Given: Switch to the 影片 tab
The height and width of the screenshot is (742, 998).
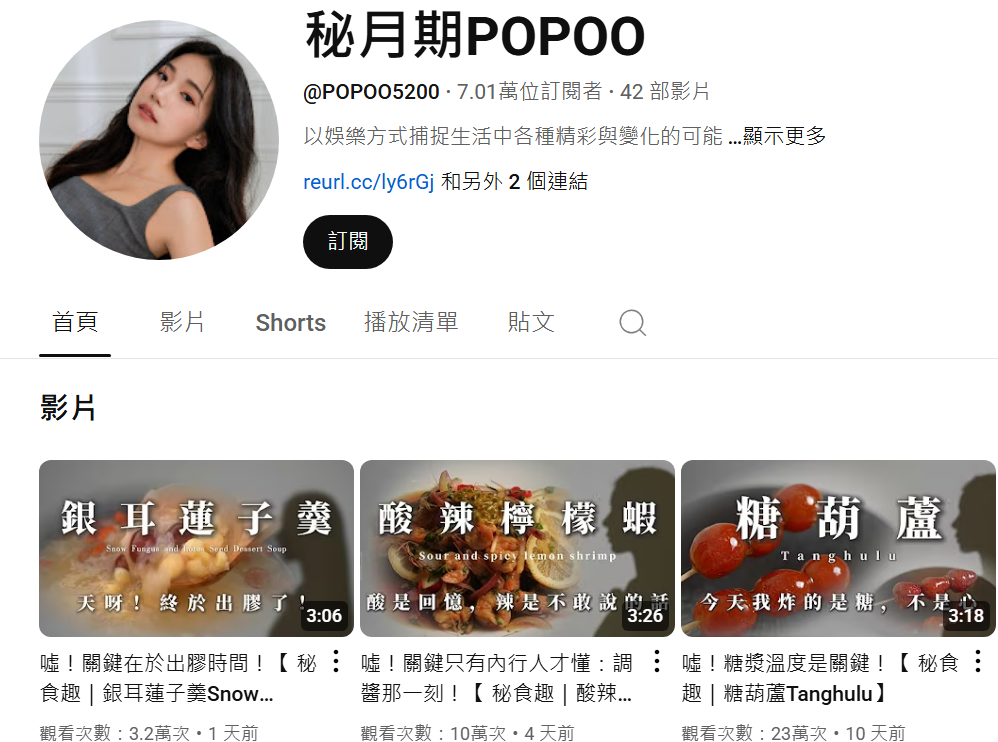Looking at the screenshot, I should point(182,322).
